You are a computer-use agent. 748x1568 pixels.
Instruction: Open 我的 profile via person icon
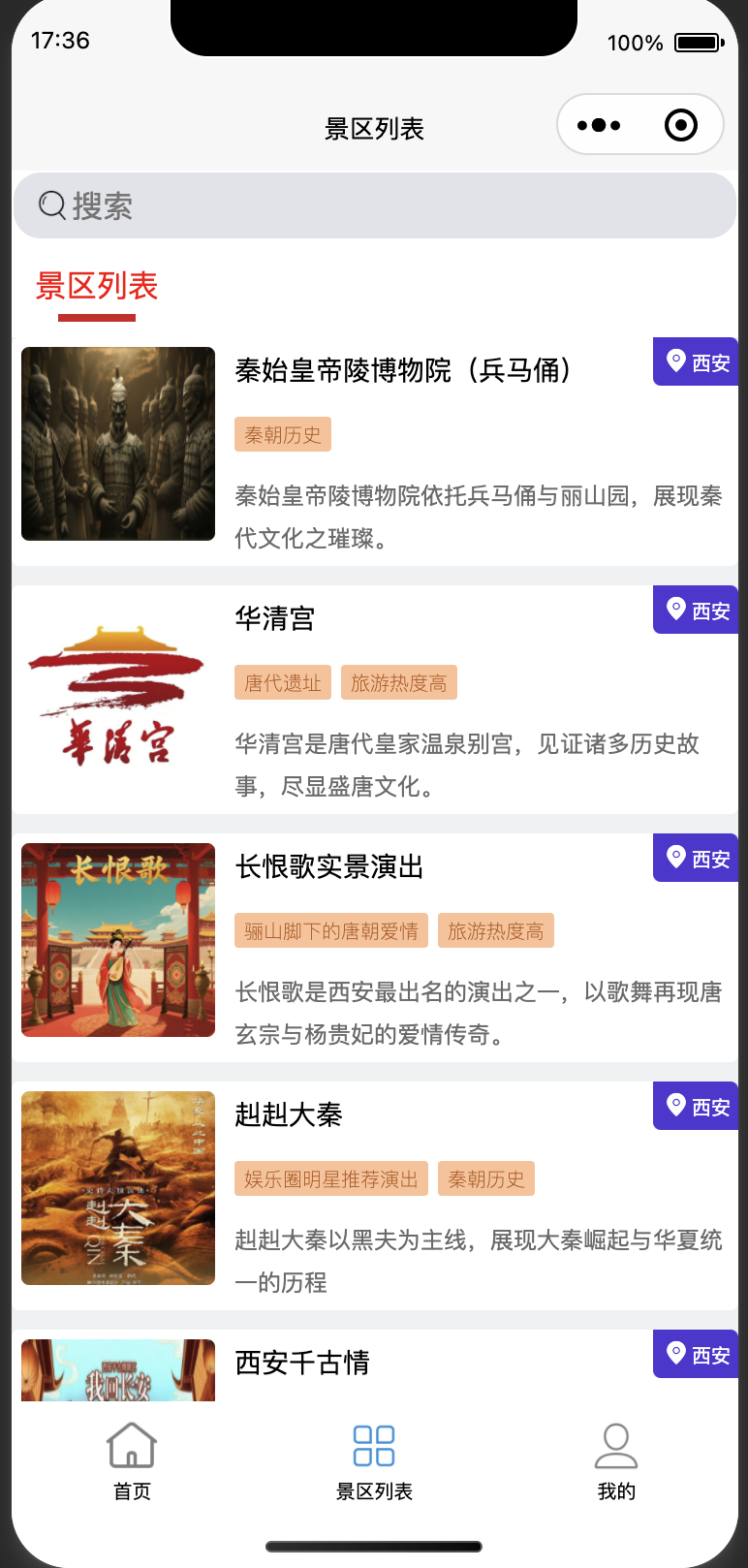pos(616,1443)
